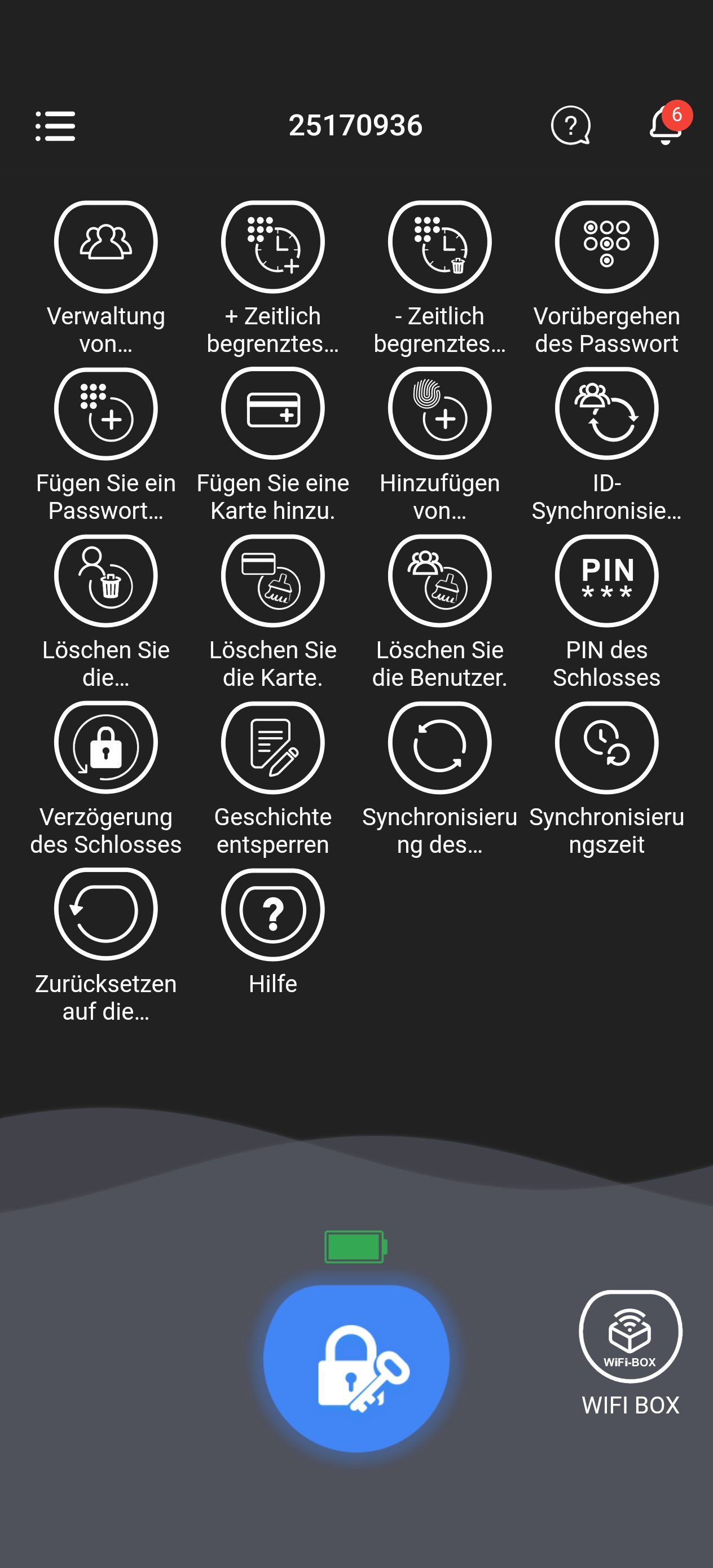The width and height of the screenshot is (713, 1568).
Task: Select - Zeitlich begrenztes… option
Action: point(439,278)
